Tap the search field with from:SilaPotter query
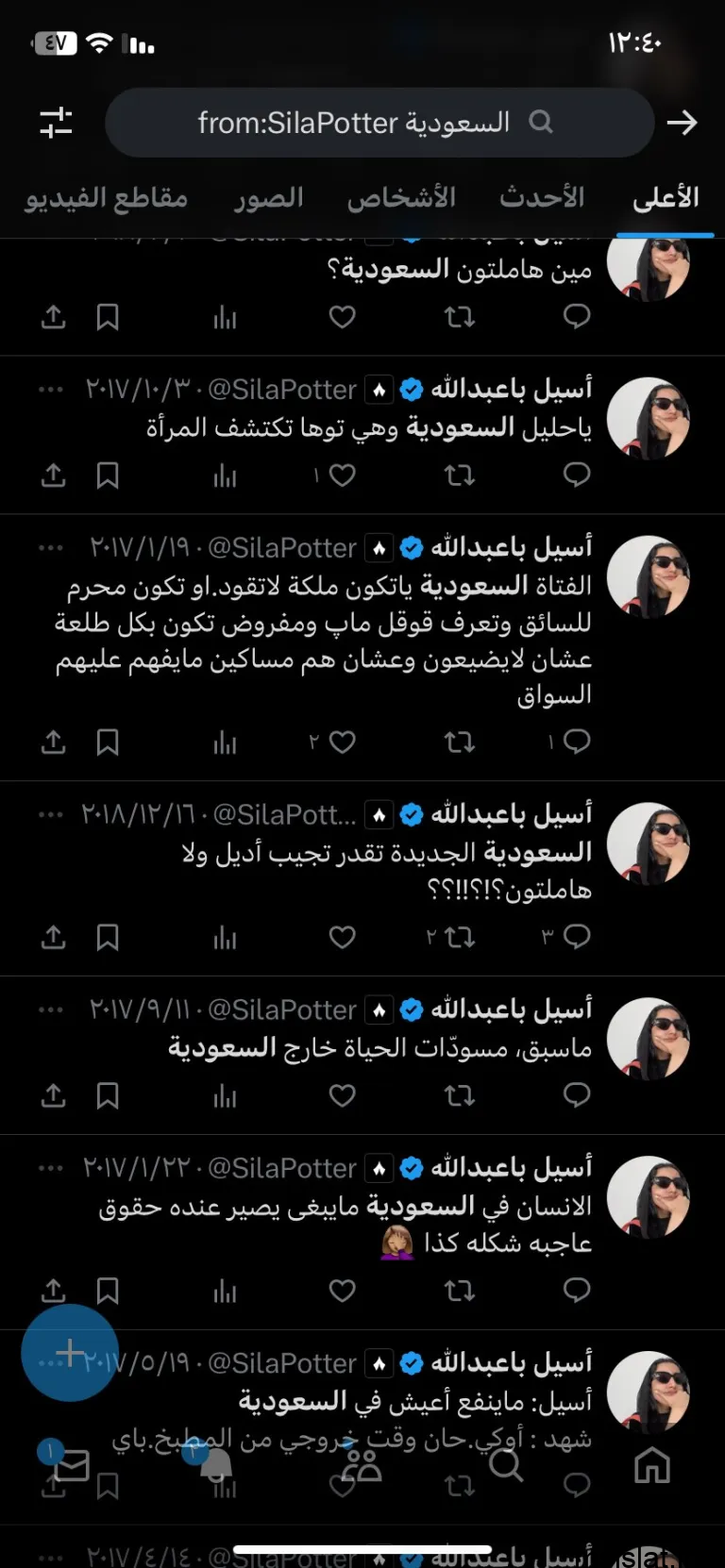The height and width of the screenshot is (1568, 725). click(x=378, y=123)
